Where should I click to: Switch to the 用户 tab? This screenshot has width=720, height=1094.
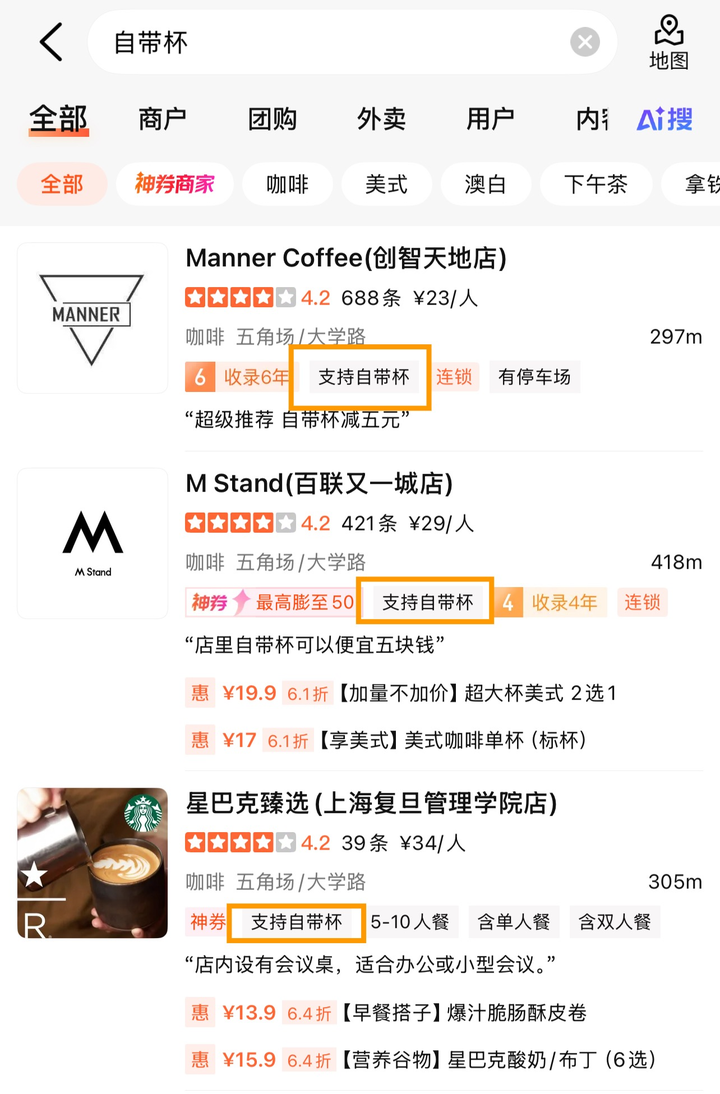[490, 119]
